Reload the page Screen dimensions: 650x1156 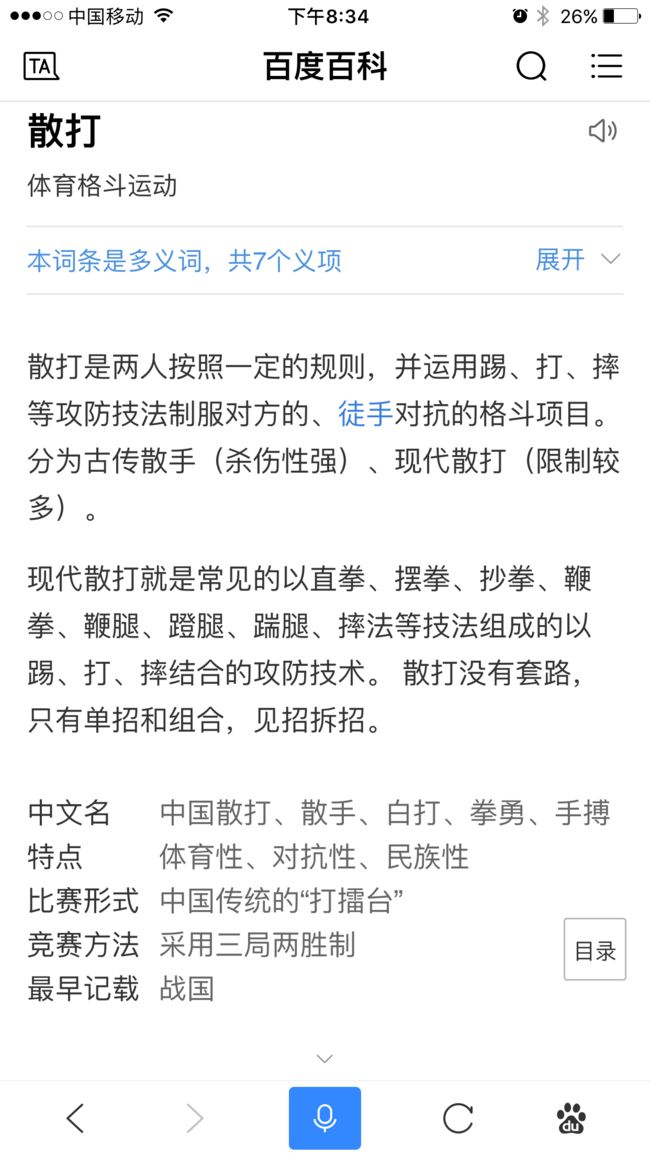point(458,1118)
